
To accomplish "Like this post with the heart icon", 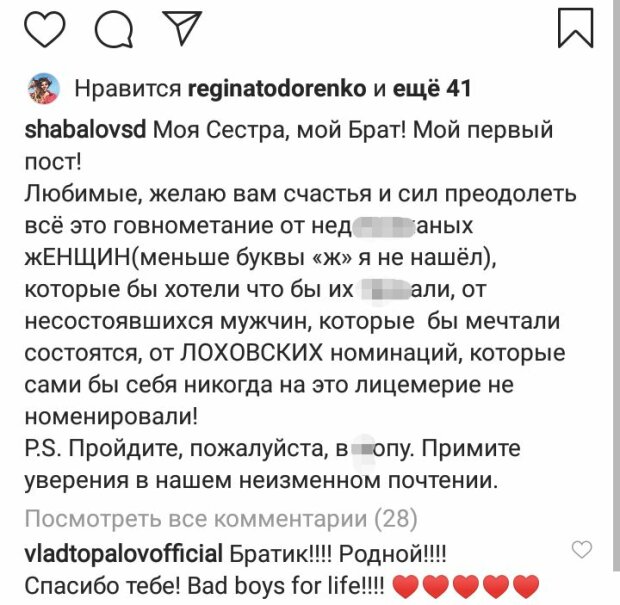I will (44, 27).
